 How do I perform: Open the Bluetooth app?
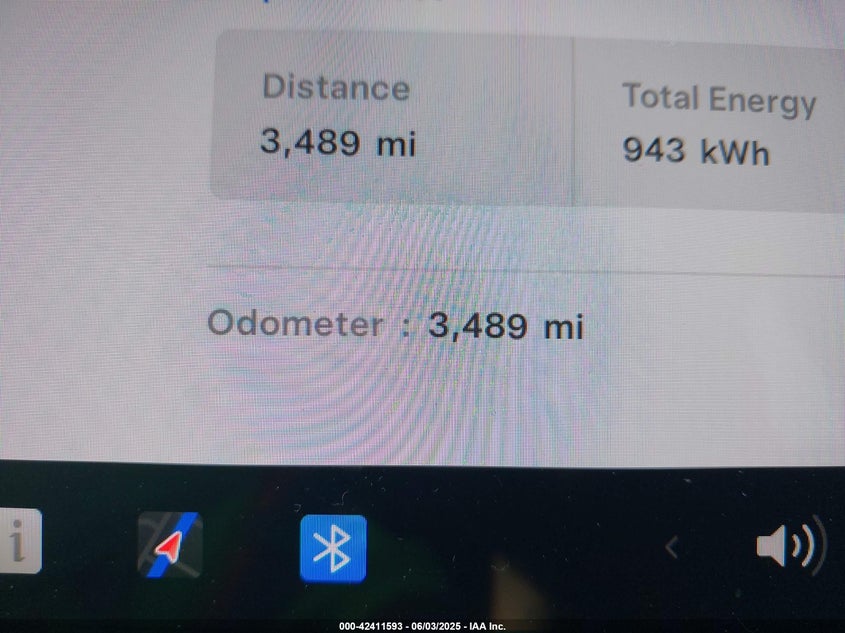333,548
